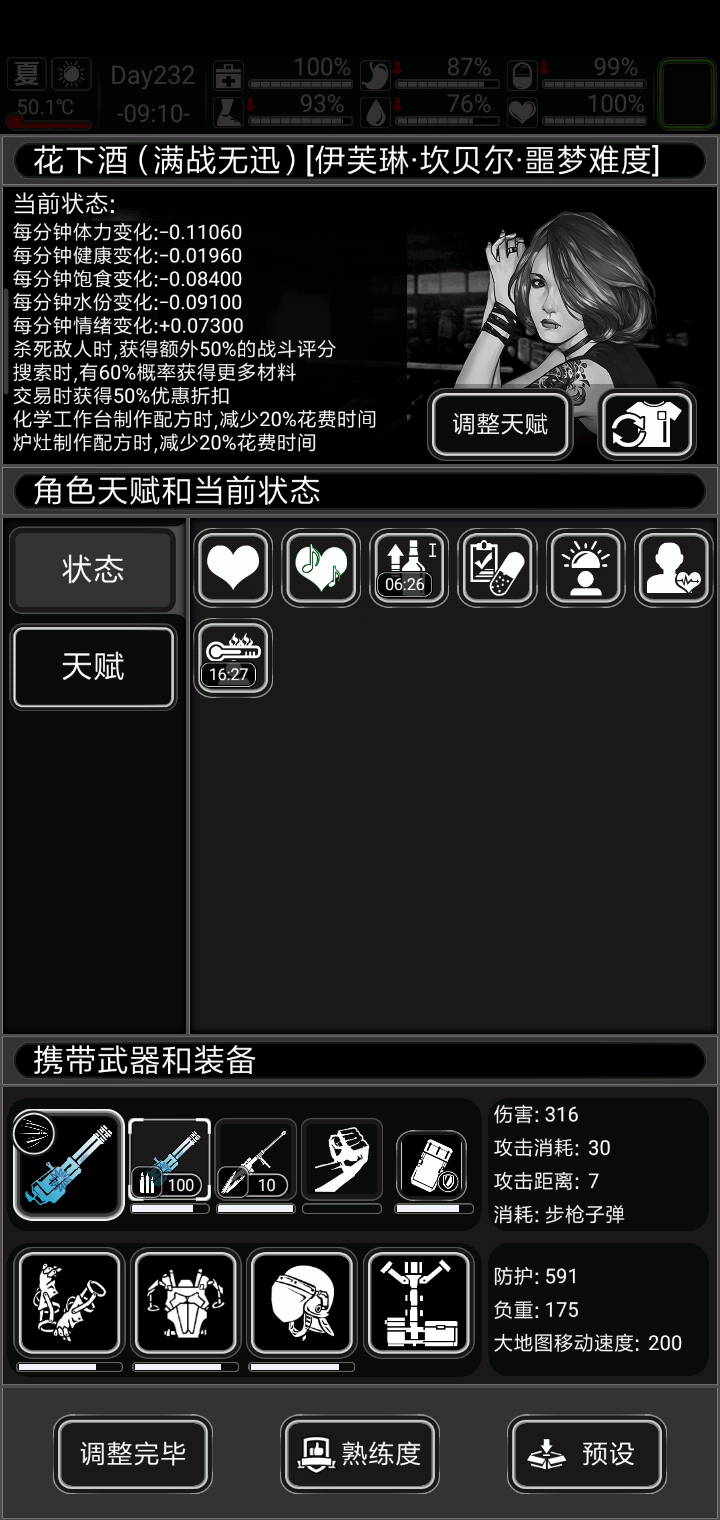Open the helmet equipment slot
This screenshot has height=1520, width=720.
(x=301, y=1301)
